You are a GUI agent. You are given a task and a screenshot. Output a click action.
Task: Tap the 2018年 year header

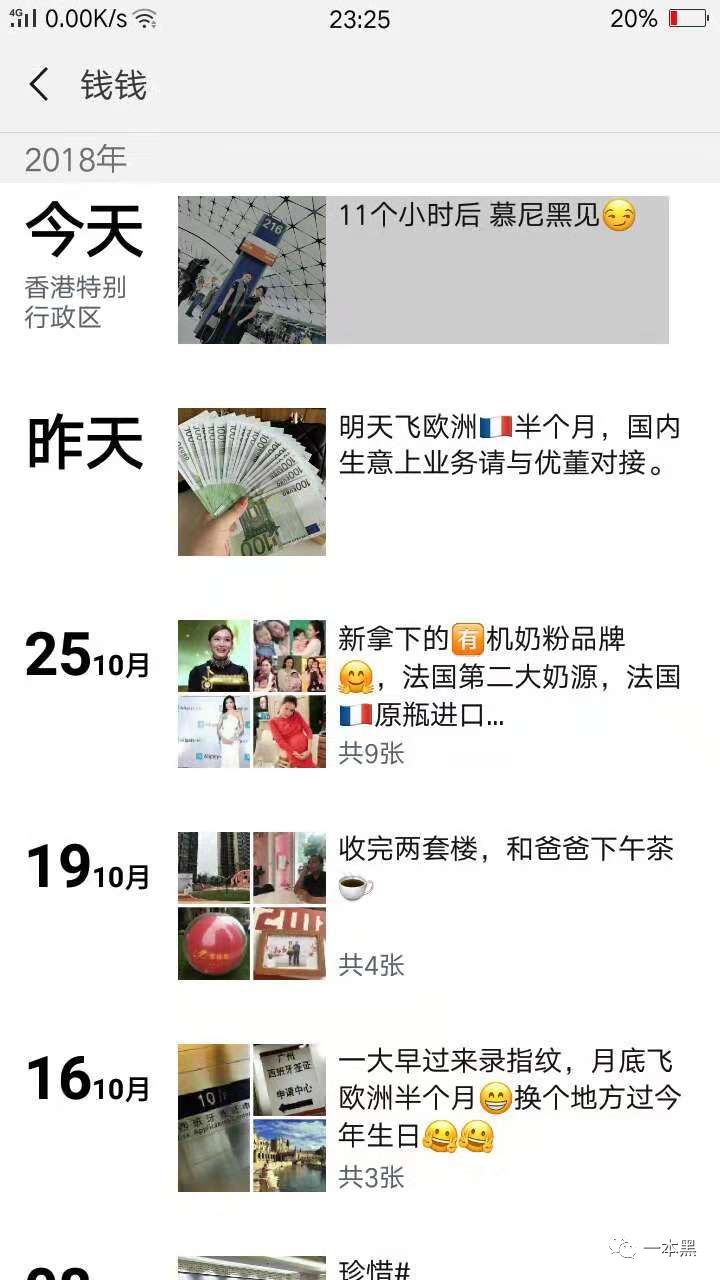point(75,157)
